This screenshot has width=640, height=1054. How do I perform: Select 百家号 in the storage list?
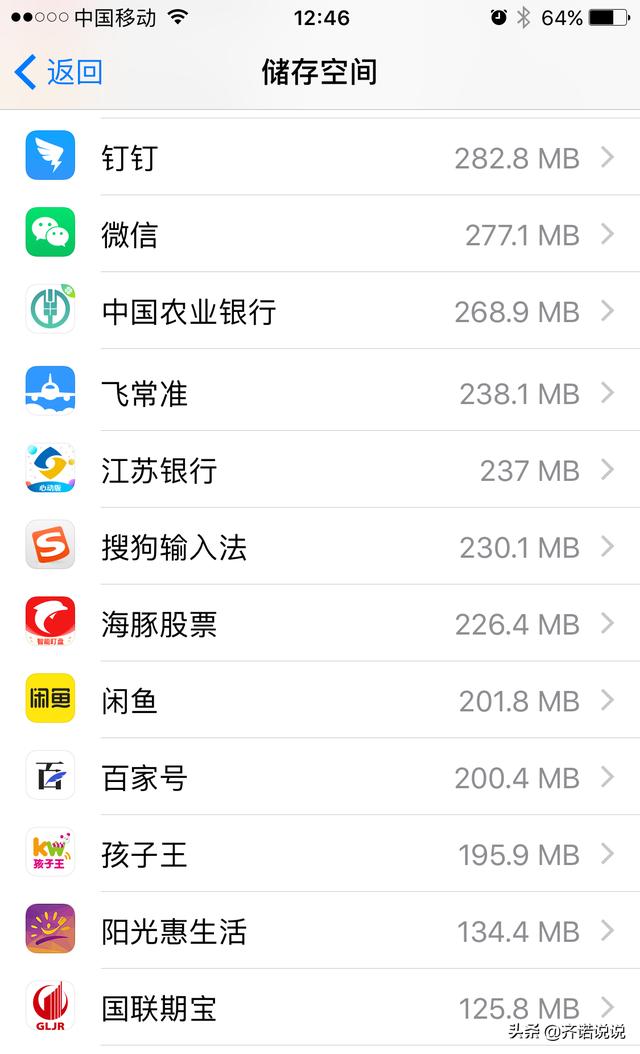coord(320,778)
